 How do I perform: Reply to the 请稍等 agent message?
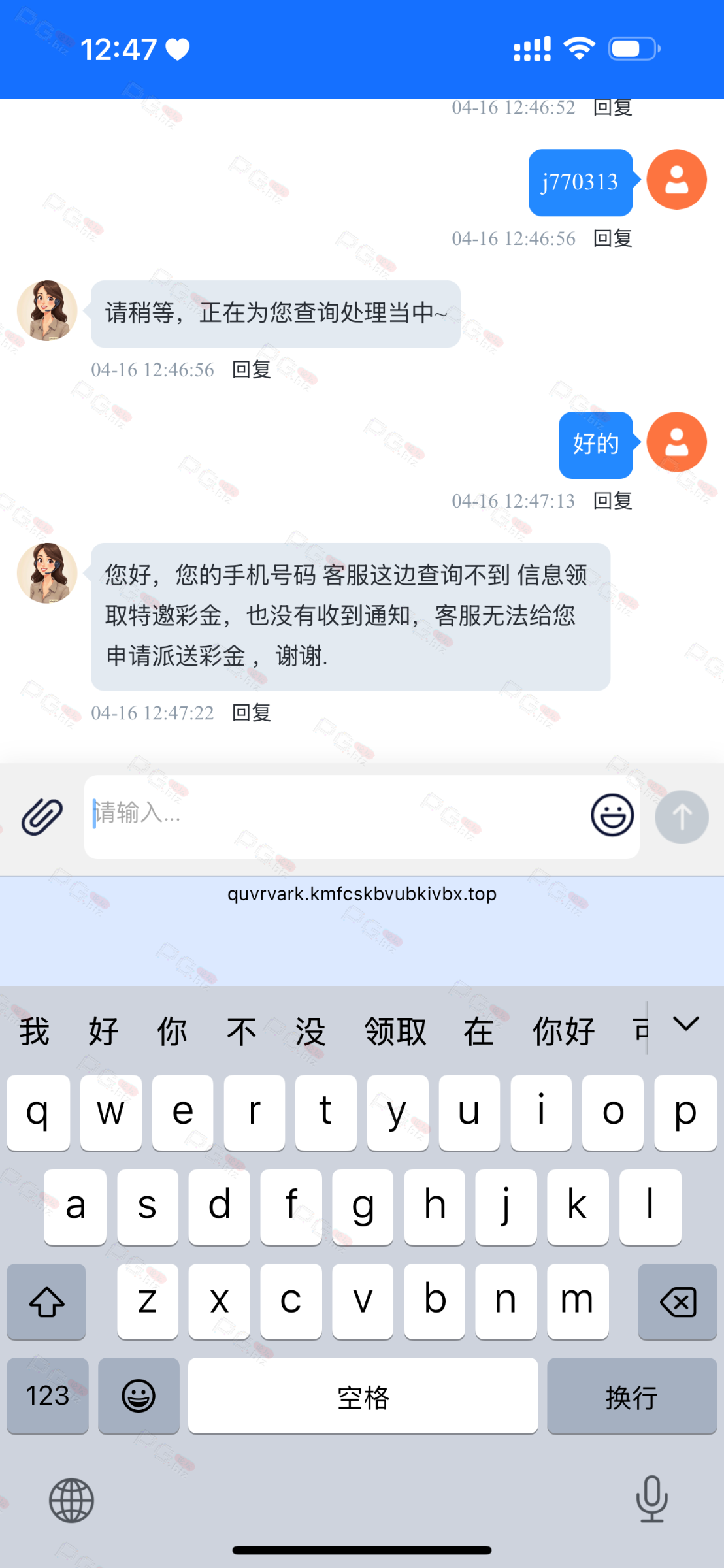[252, 370]
